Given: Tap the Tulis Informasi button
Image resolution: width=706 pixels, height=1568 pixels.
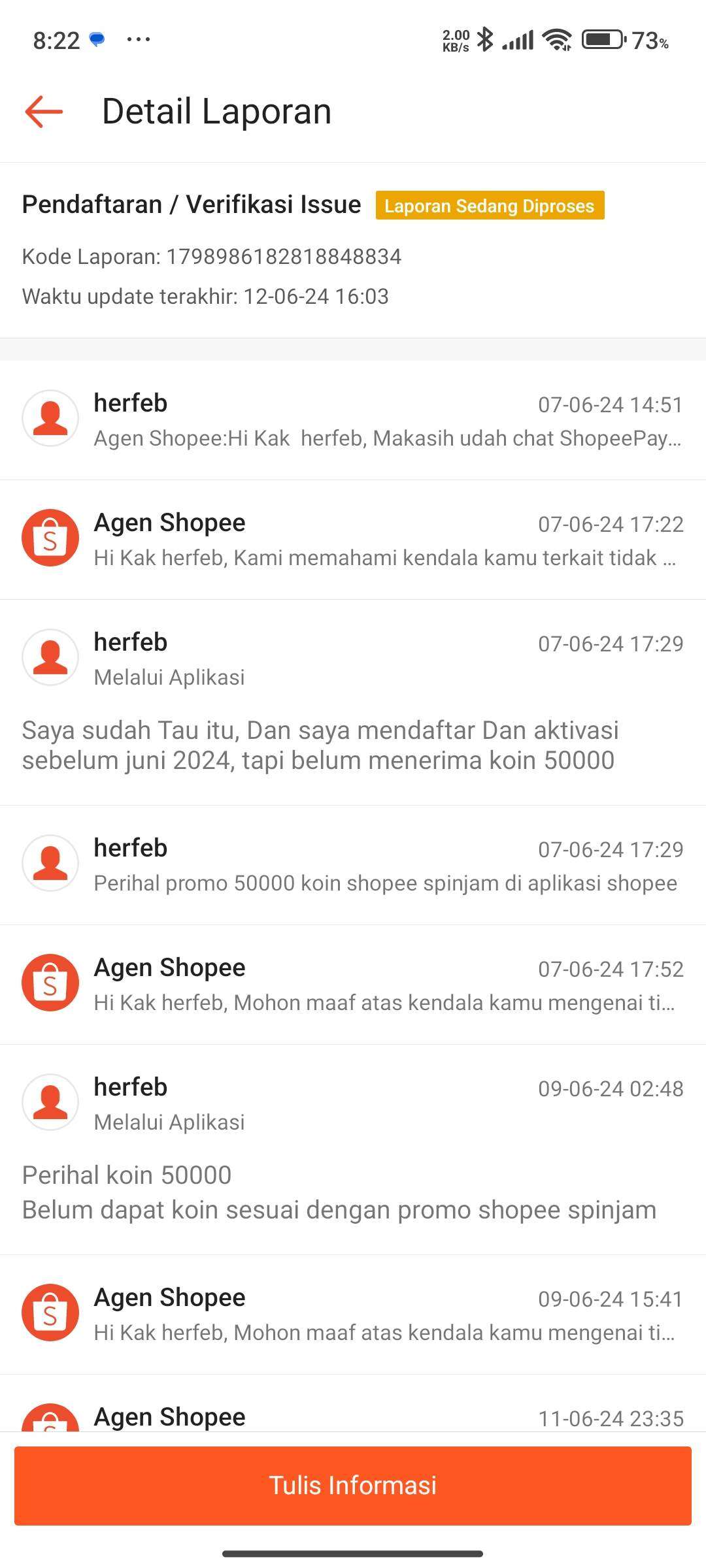Looking at the screenshot, I should pos(353,1486).
